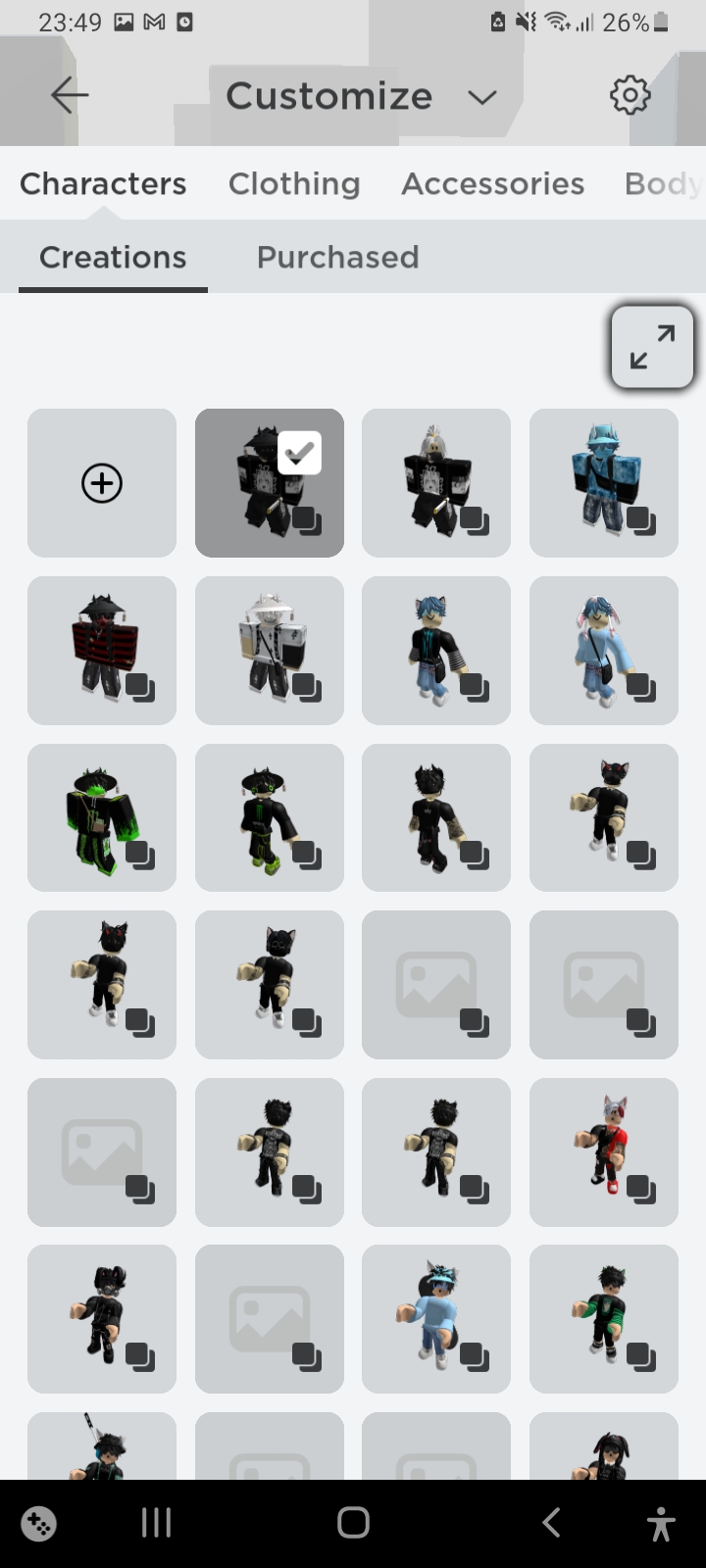706x1568 pixels.
Task: Go to the Android home screen
Action: coord(353,1522)
